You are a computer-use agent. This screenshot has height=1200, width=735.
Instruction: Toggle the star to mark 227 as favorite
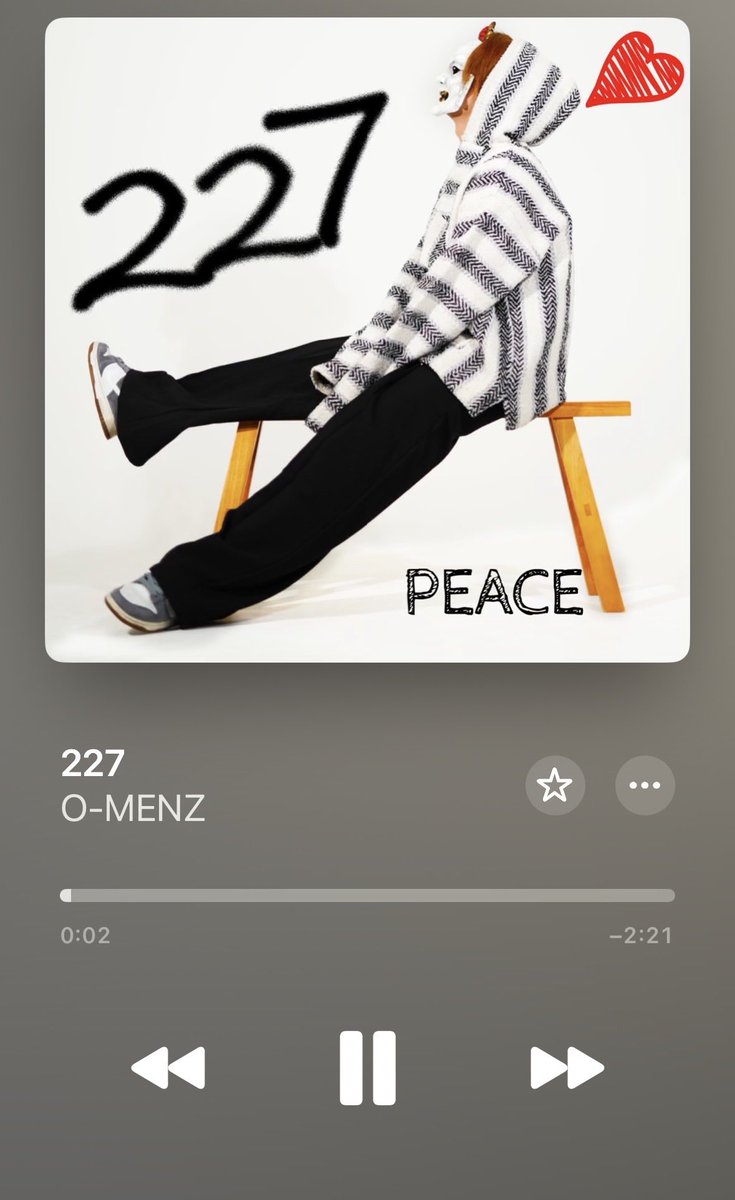(555, 787)
